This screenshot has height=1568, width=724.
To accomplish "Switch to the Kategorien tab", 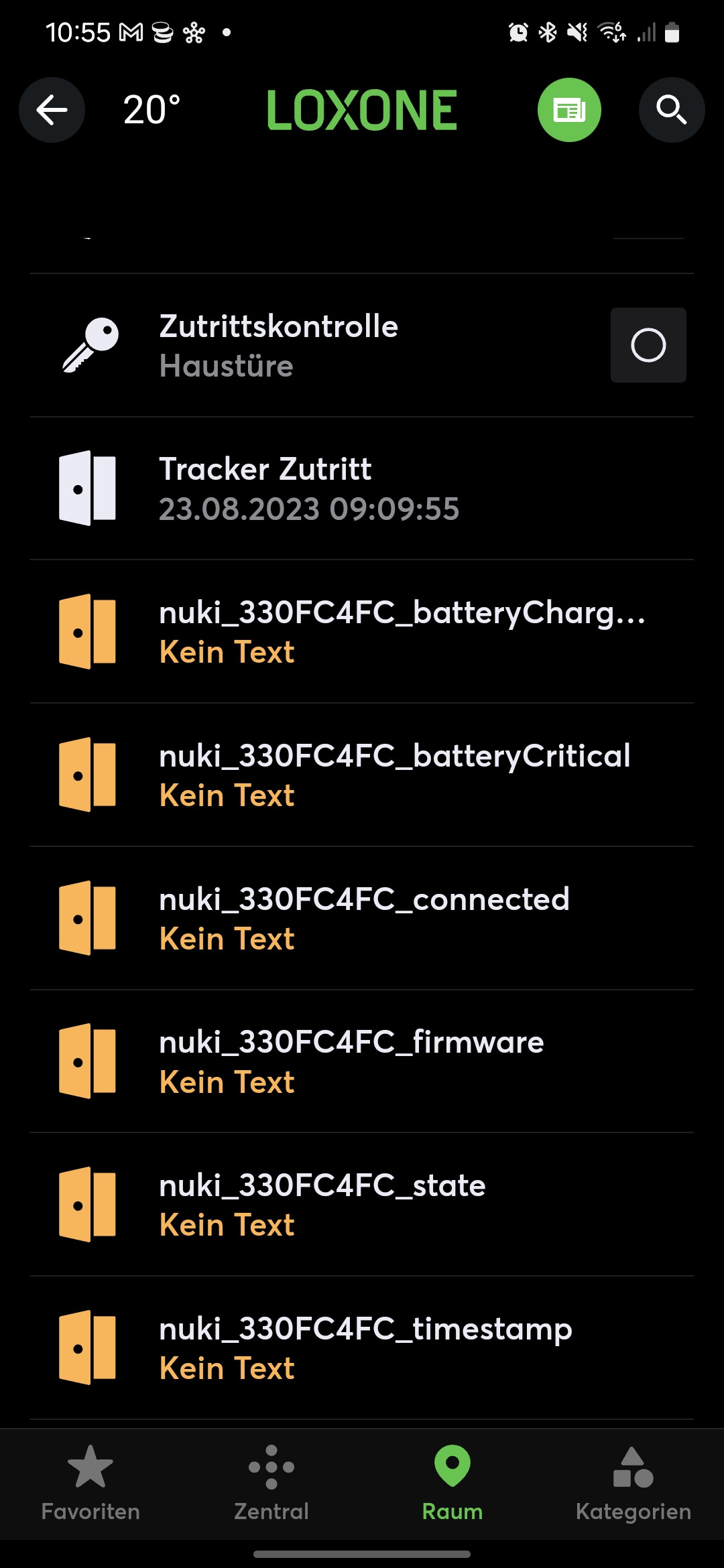I will (633, 1484).
